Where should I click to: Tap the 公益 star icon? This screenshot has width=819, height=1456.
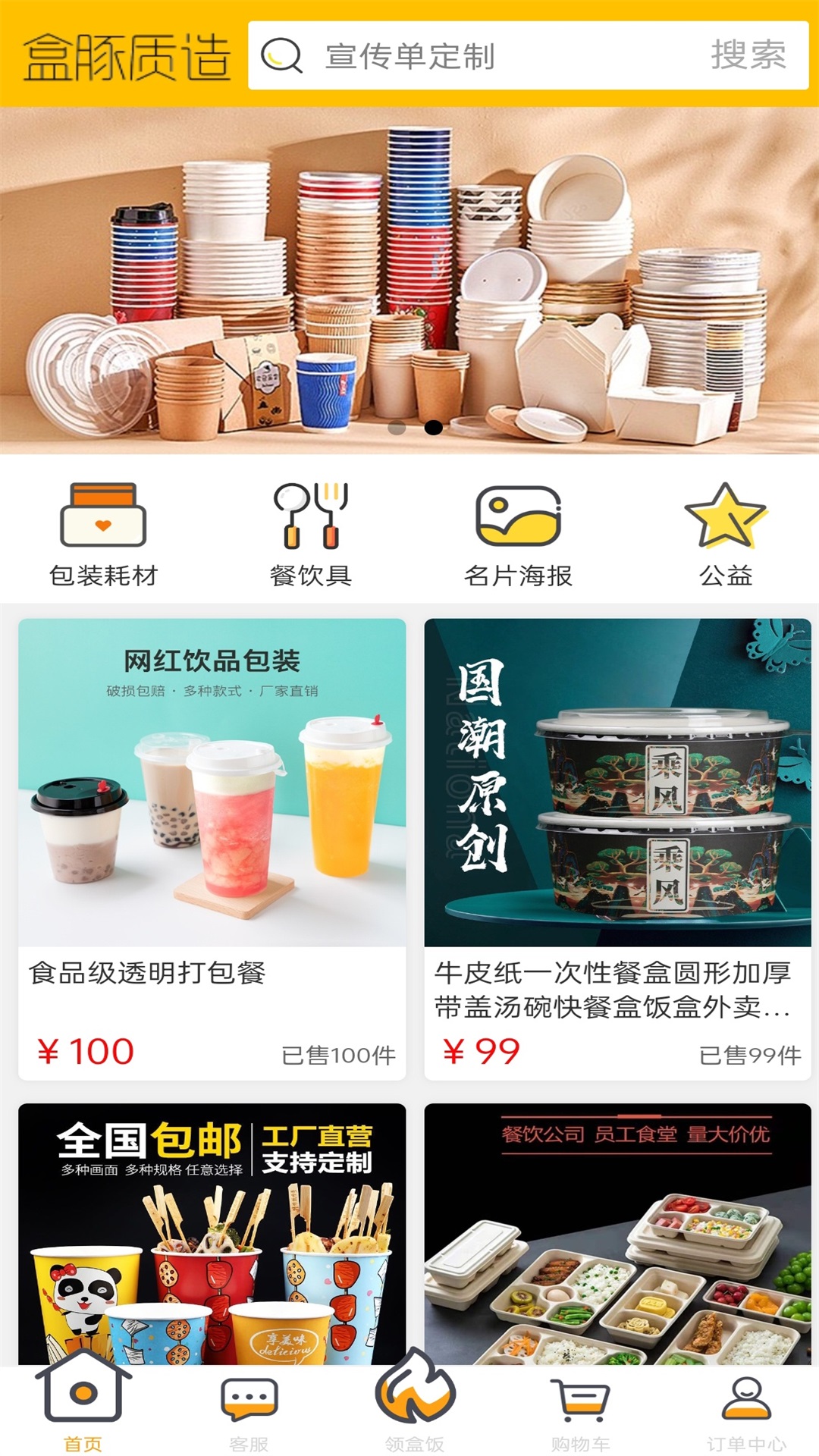[x=726, y=518]
